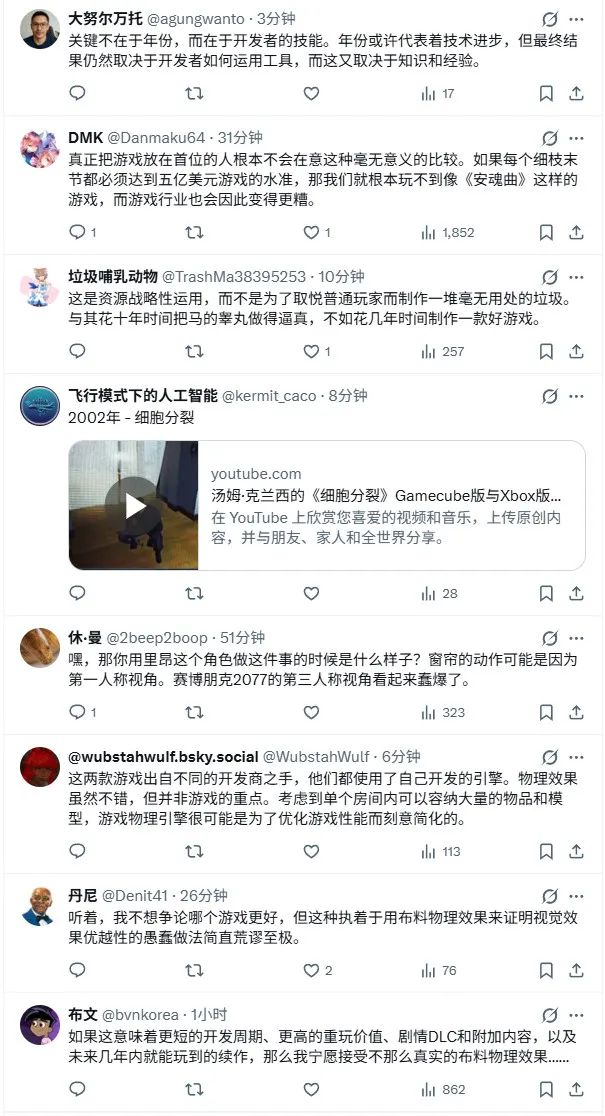Screen dimensions: 605x1116
Task: Open Grok icon on DMK's post
Action: click(x=549, y=138)
